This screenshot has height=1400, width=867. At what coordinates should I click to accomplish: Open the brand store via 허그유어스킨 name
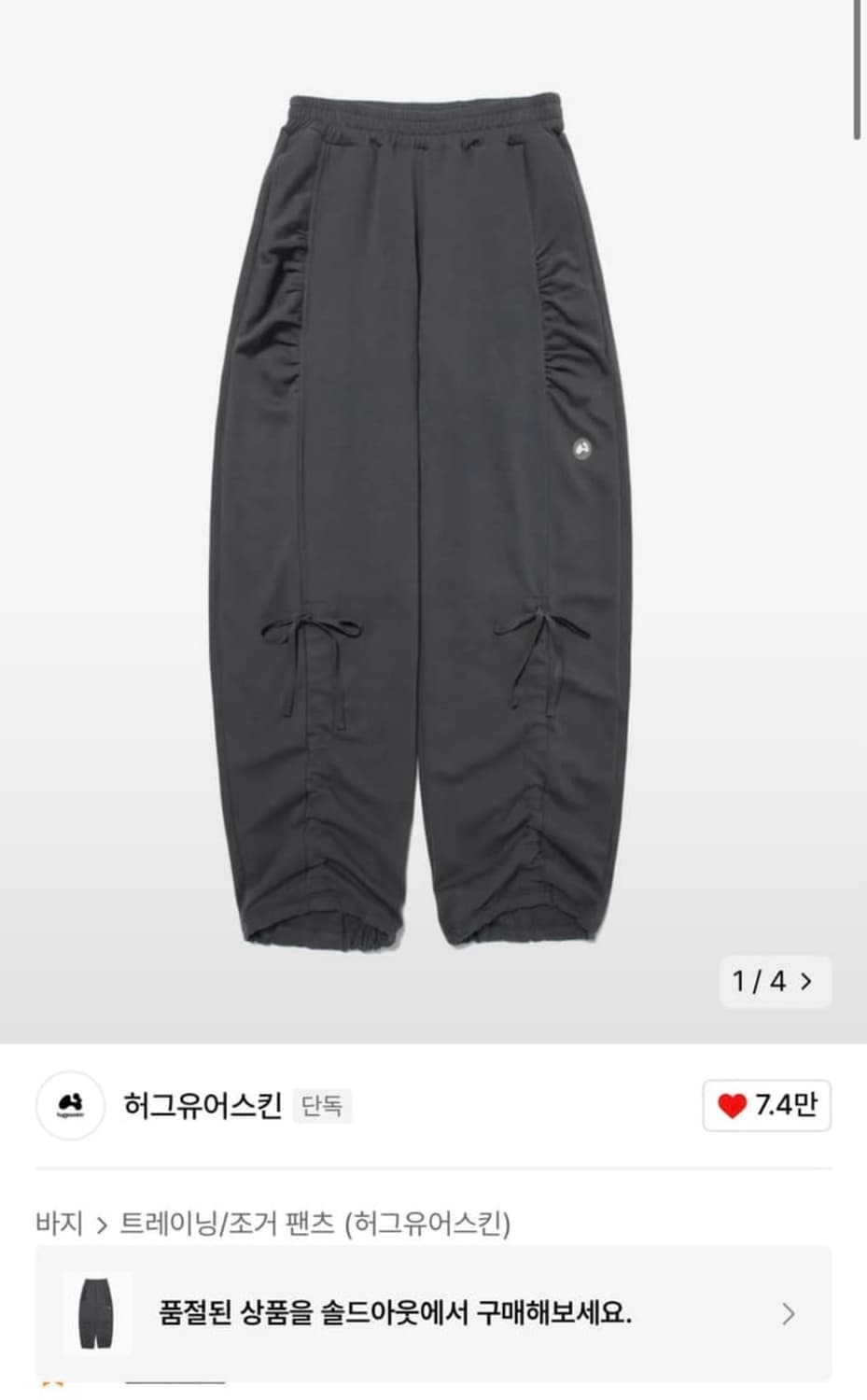pos(202,1104)
